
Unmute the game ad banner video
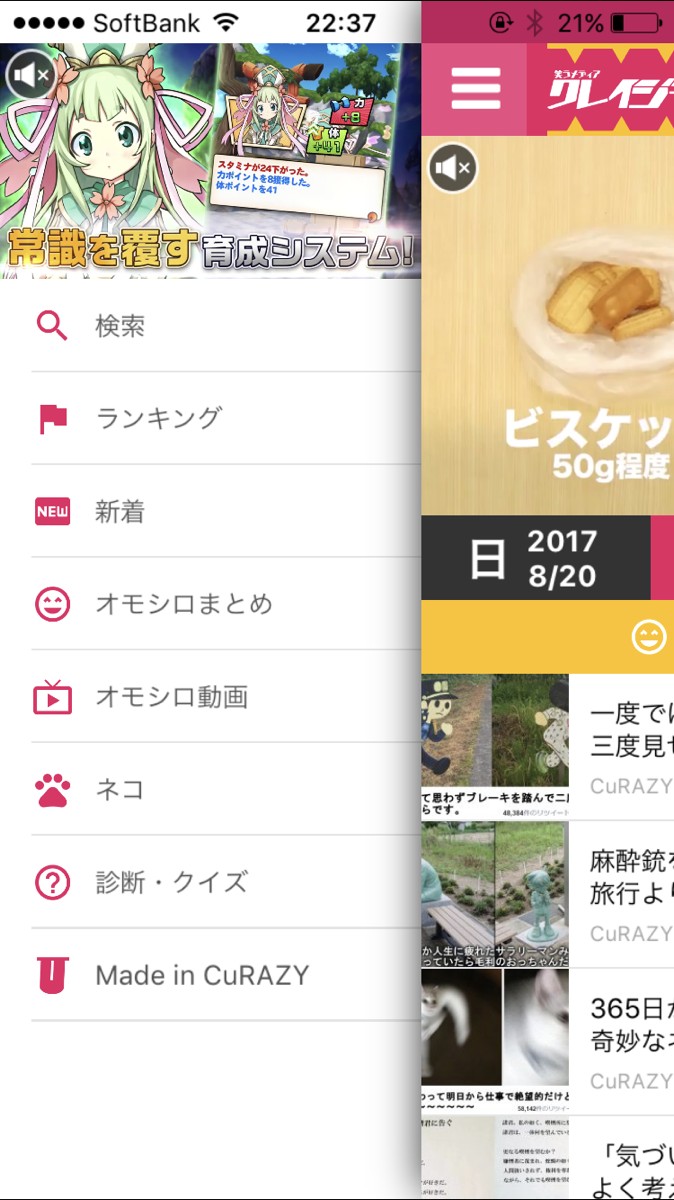(31, 73)
